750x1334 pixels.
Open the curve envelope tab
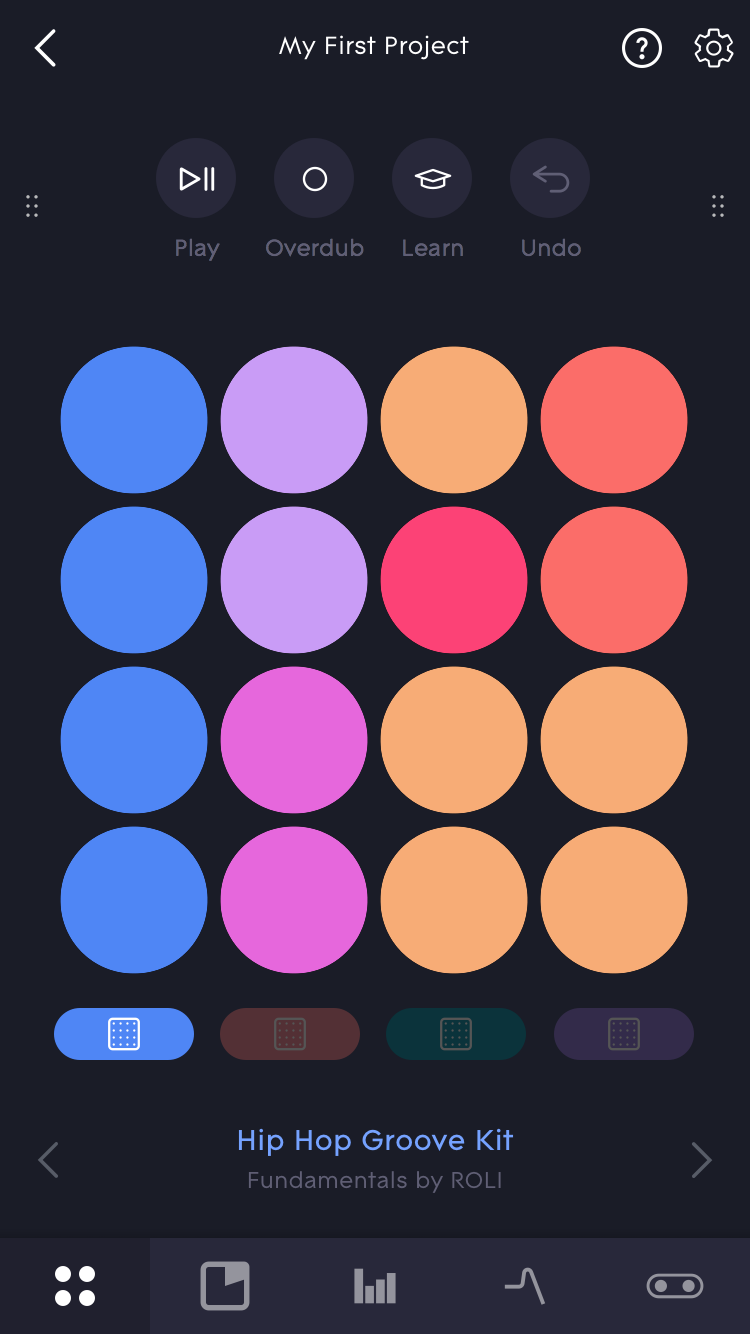(525, 1286)
